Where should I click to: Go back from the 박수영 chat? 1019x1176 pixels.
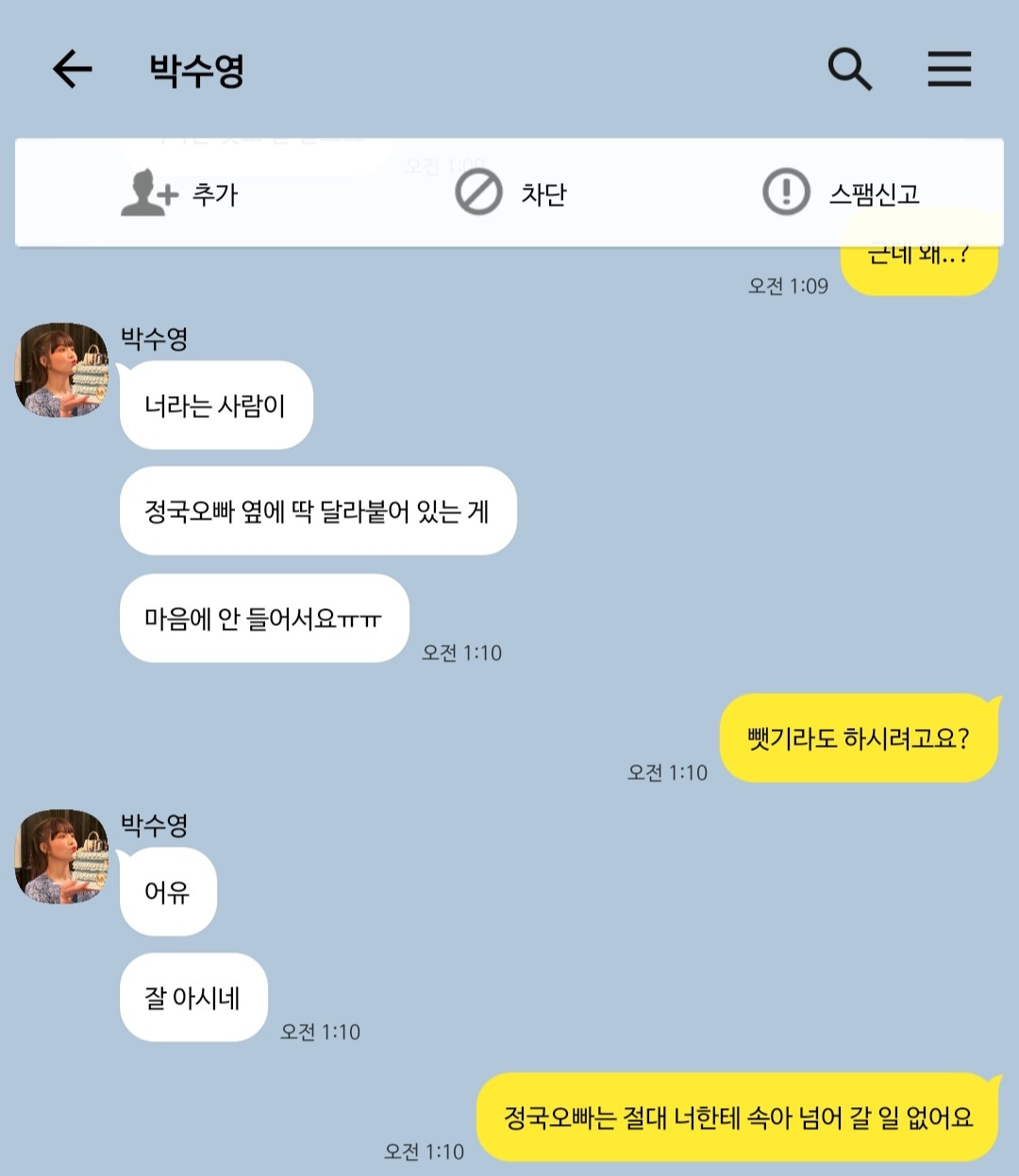tap(72, 70)
